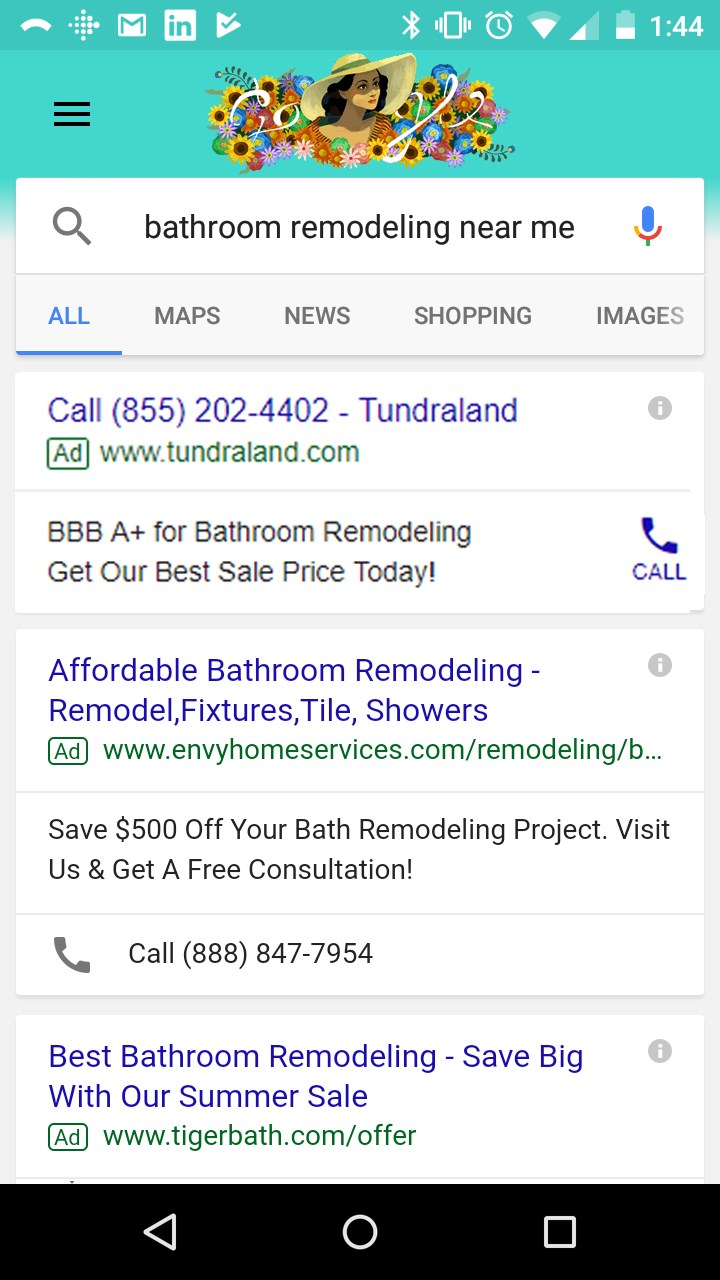Screen dimensions: 720x1280
Task: Open the recent apps overview
Action: pyautogui.click(x=560, y=1232)
